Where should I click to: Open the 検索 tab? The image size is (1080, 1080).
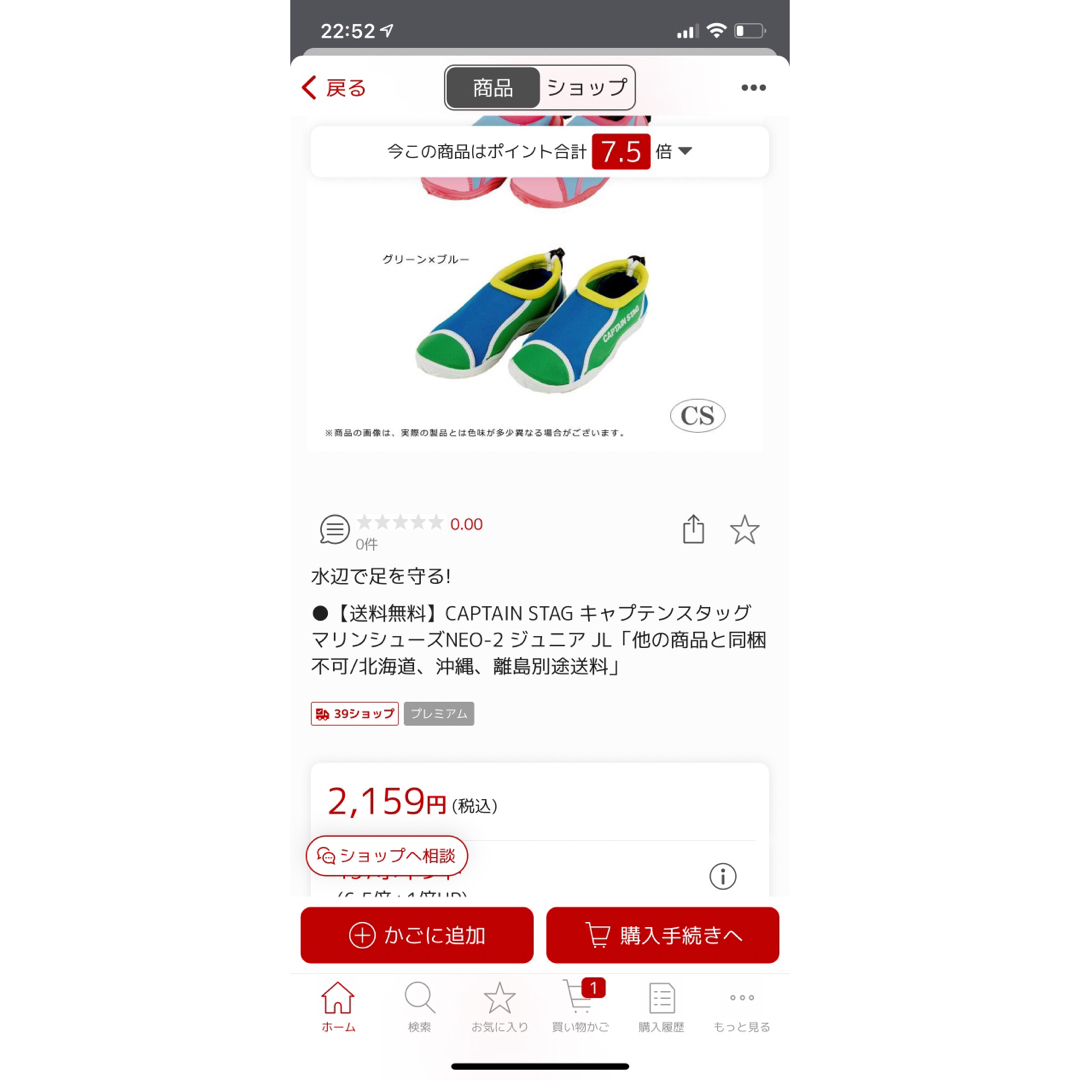pyautogui.click(x=419, y=1006)
